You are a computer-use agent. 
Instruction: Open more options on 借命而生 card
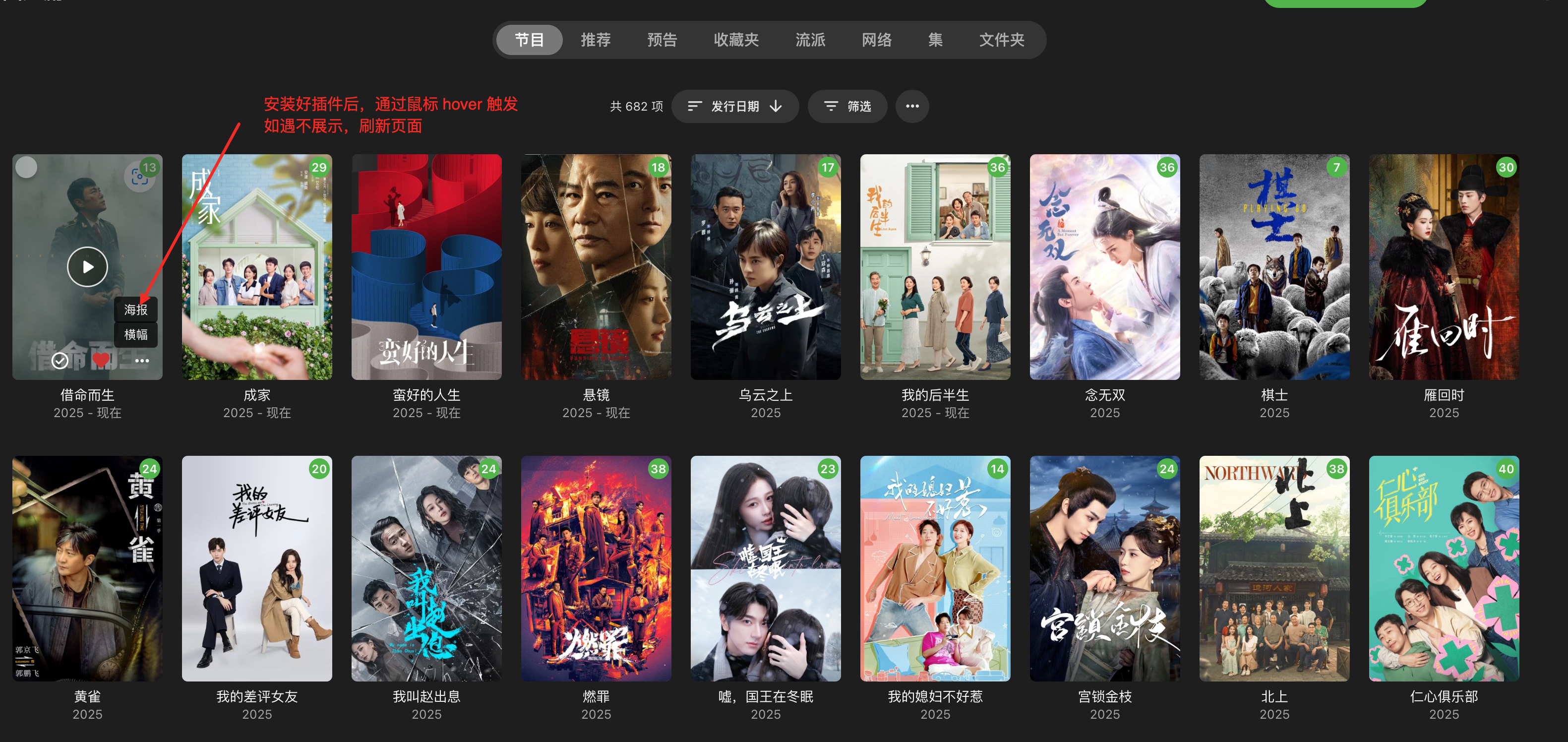click(142, 361)
